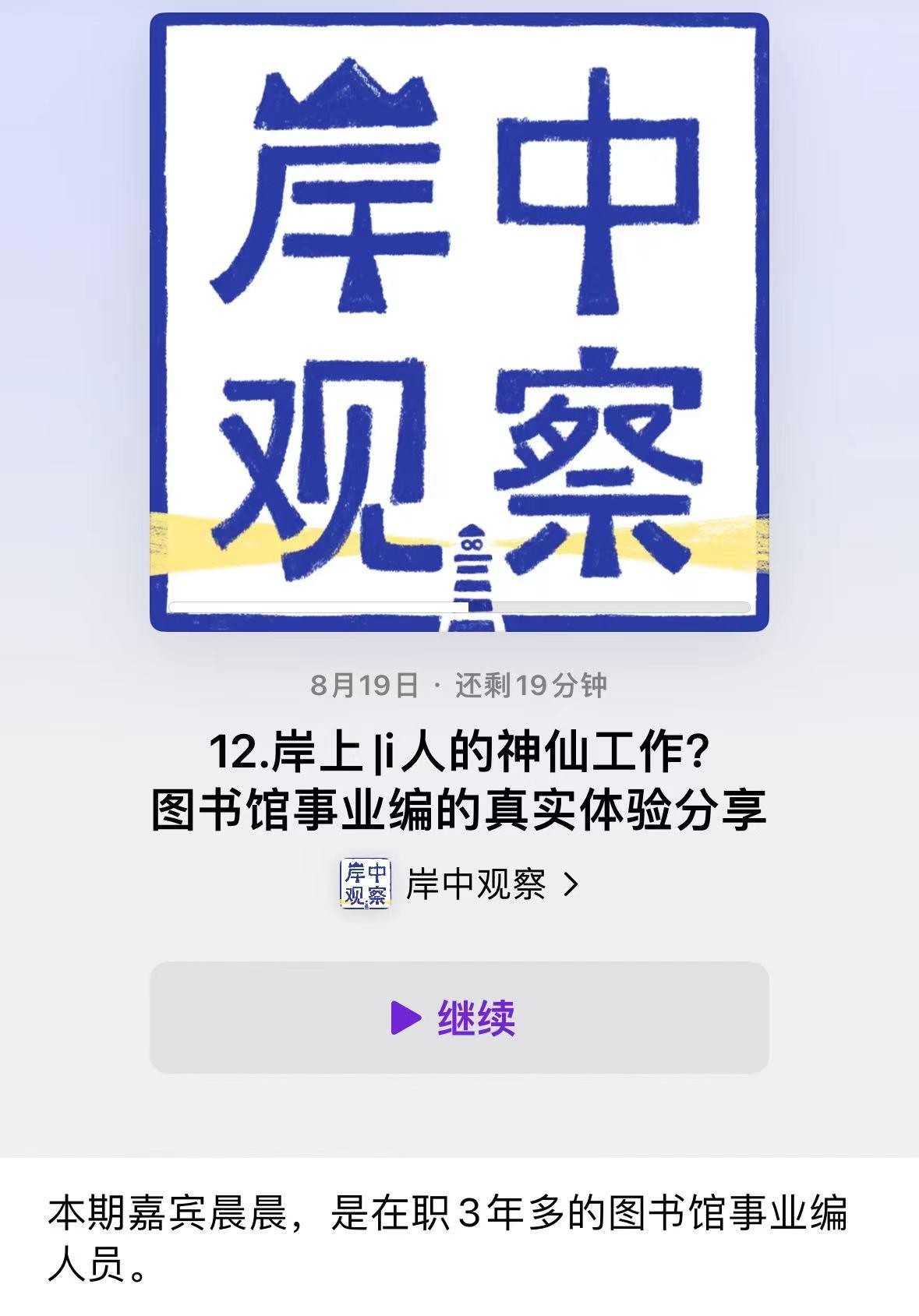Continue playing with the 继续 button
Image resolution: width=919 pixels, height=1316 pixels.
tap(458, 1018)
